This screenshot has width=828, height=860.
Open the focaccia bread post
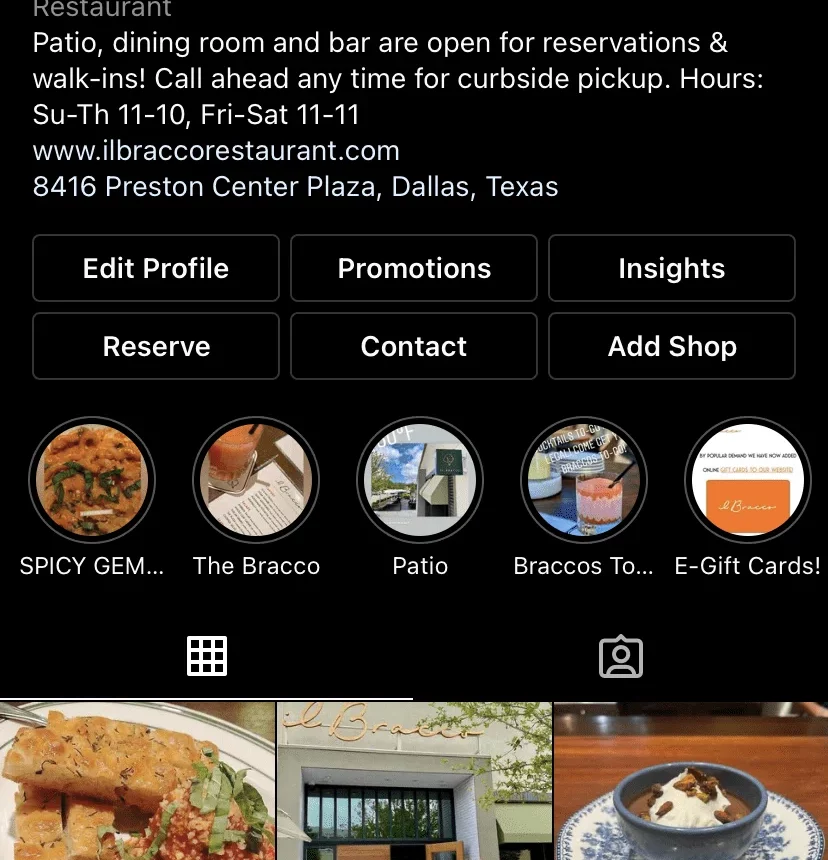point(137,781)
